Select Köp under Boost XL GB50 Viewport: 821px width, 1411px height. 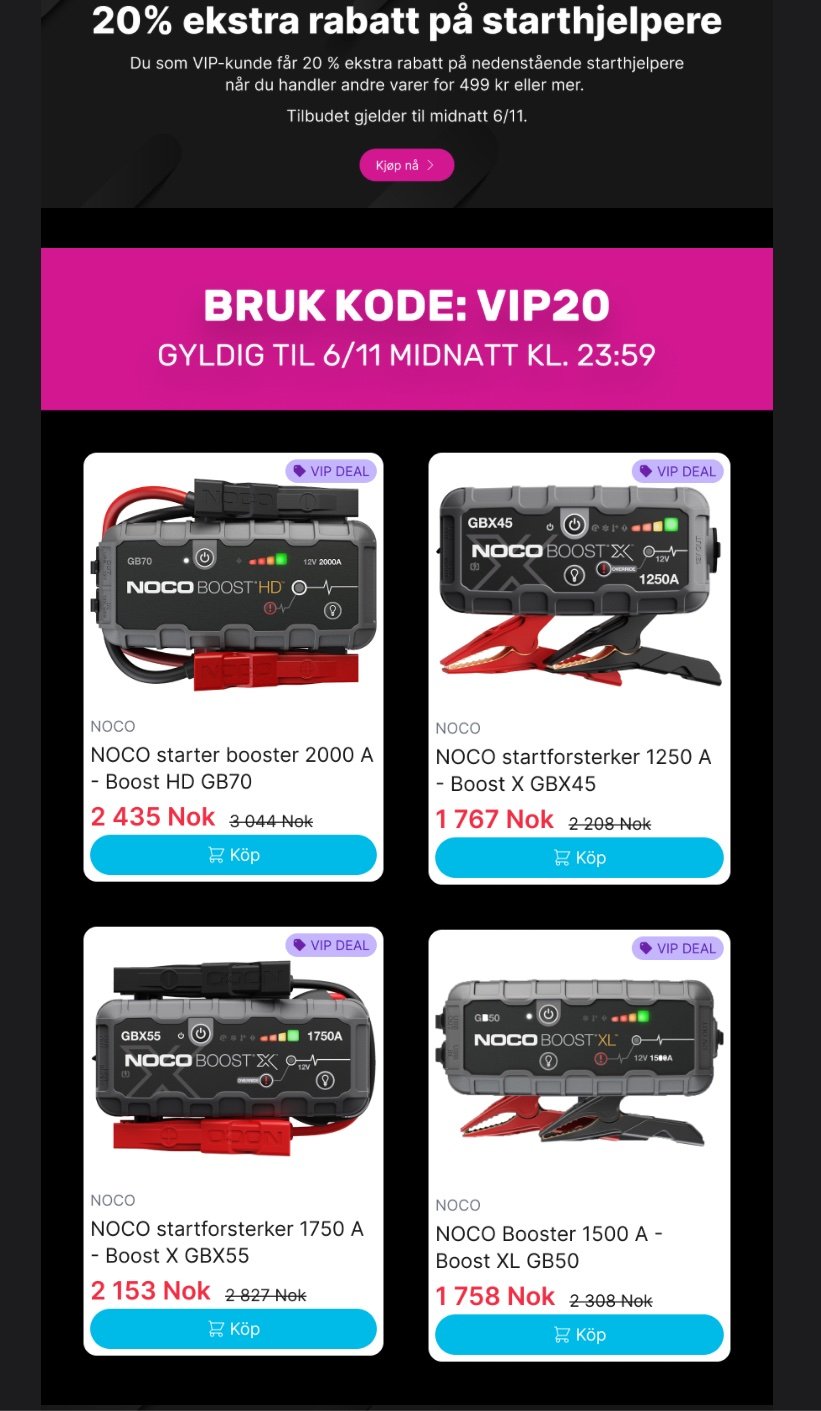(579, 1335)
